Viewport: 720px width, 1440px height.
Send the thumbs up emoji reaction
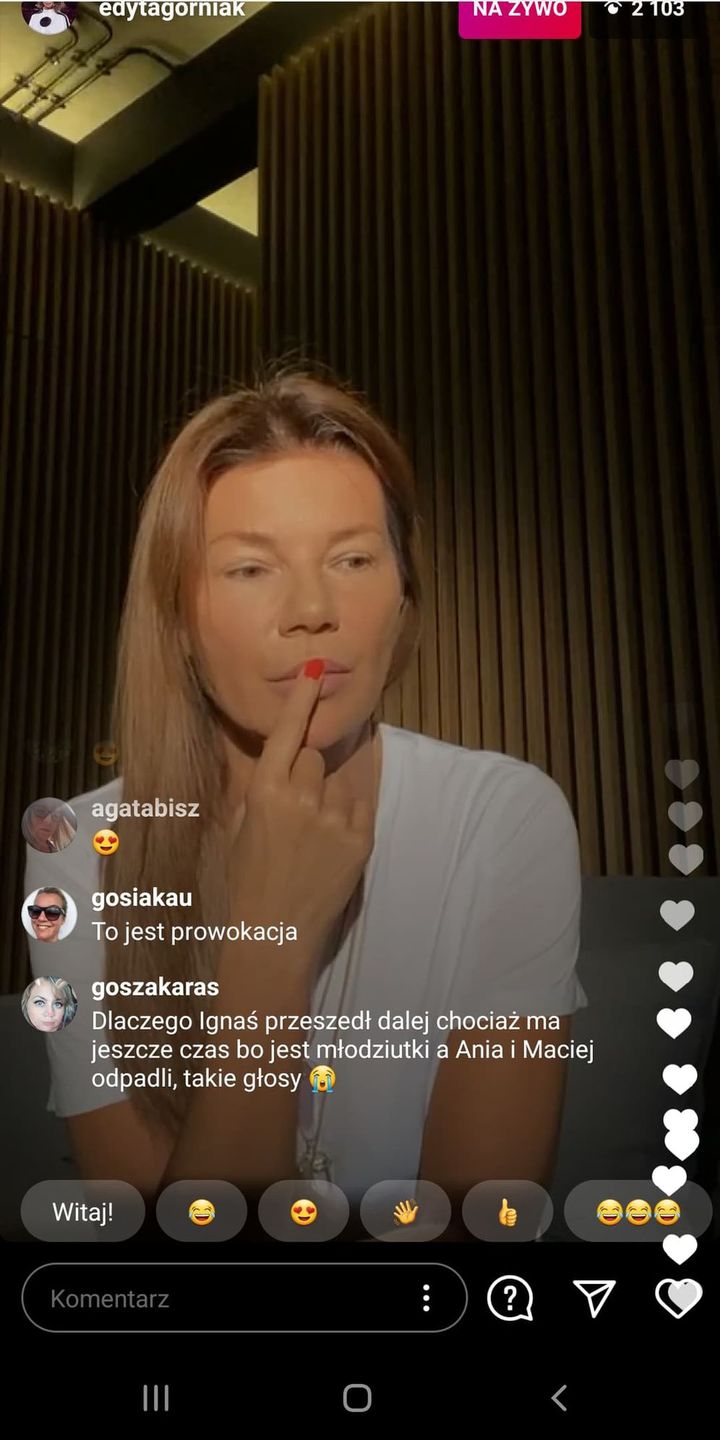click(x=507, y=1212)
